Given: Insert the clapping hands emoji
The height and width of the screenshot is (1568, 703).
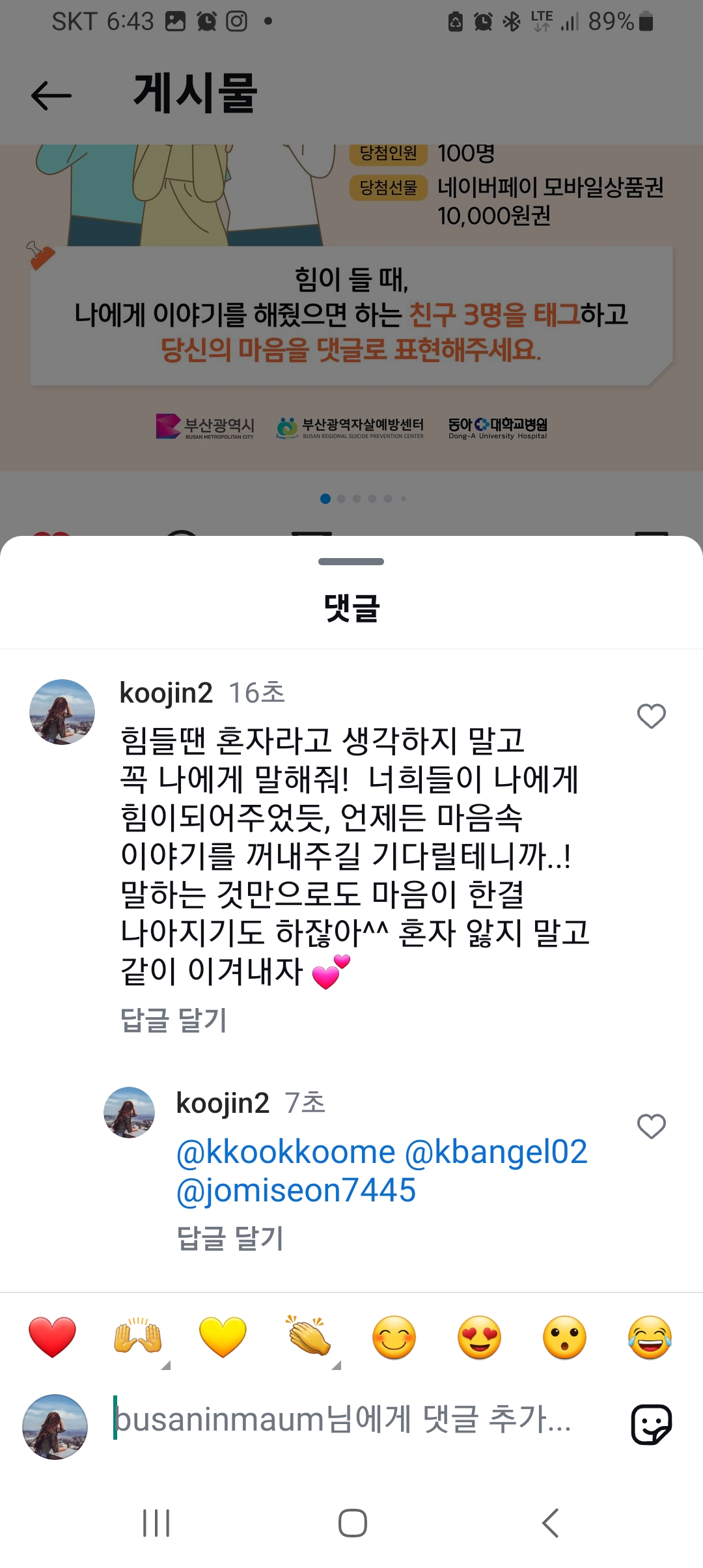Looking at the screenshot, I should pos(309,1337).
